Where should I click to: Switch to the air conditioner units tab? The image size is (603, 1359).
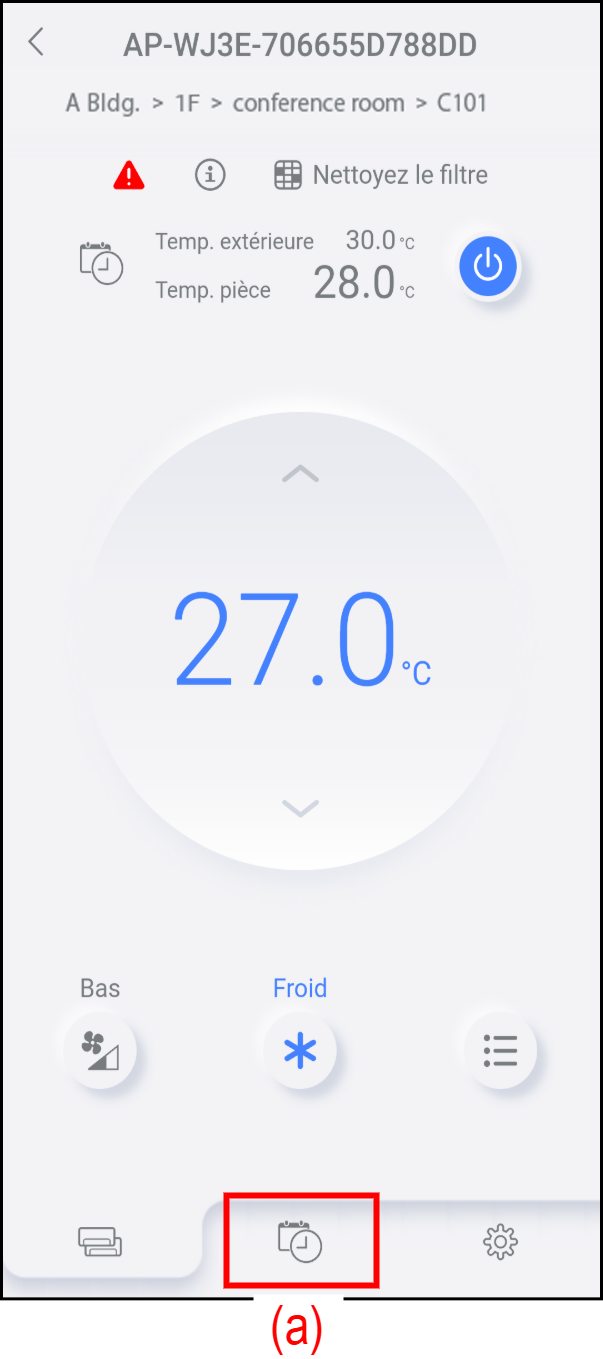[100, 1243]
